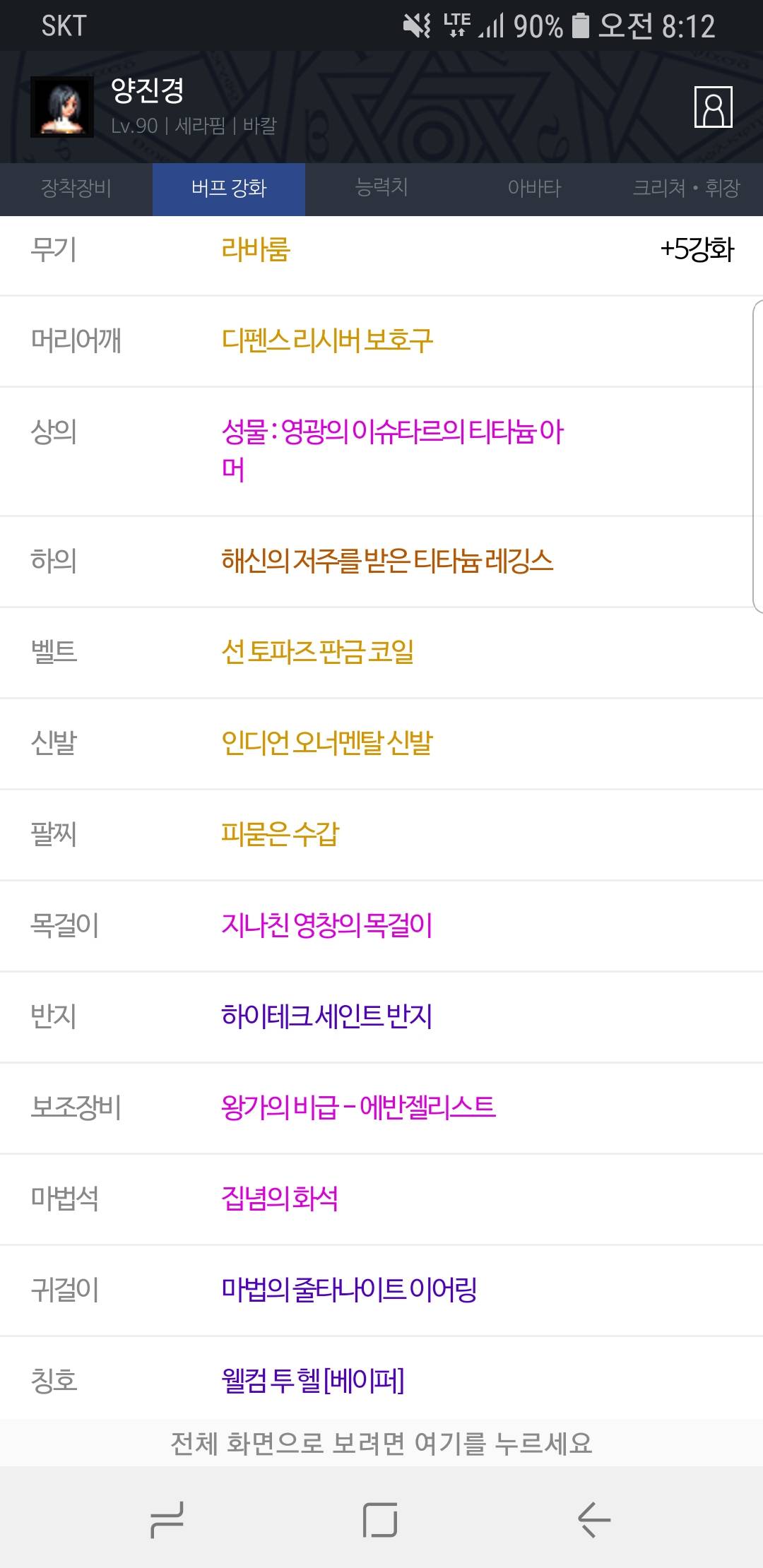Open the 선 토파즈 판금 코일 belt item

click(318, 653)
